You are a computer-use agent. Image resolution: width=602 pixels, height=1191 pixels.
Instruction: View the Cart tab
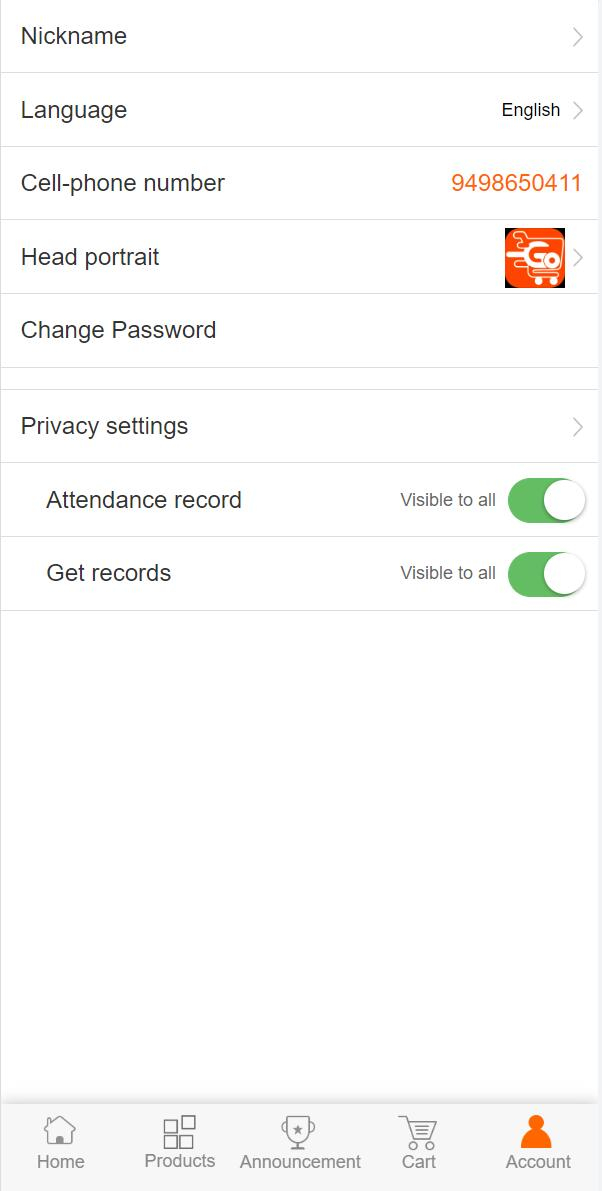tap(419, 1144)
